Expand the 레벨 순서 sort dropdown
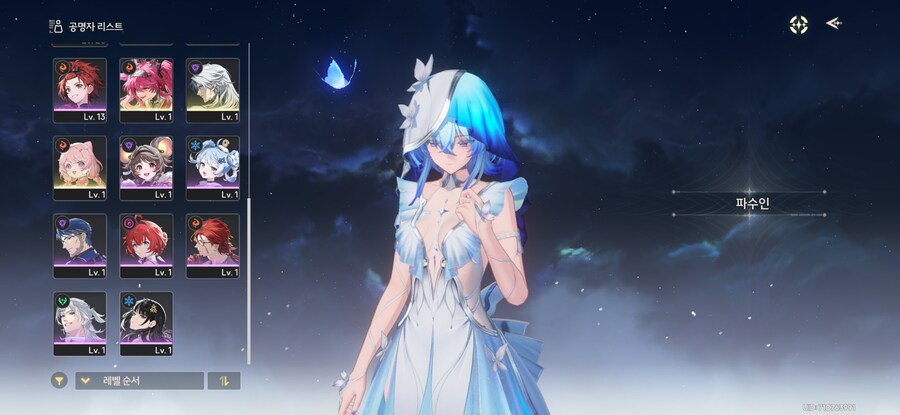The image size is (900, 415). 139,381
